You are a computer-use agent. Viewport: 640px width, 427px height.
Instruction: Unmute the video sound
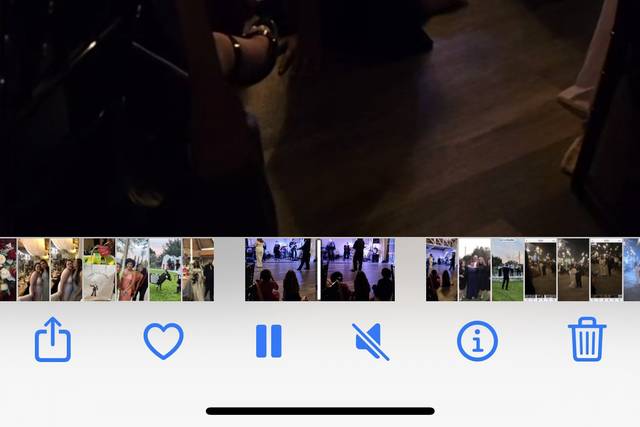372,341
